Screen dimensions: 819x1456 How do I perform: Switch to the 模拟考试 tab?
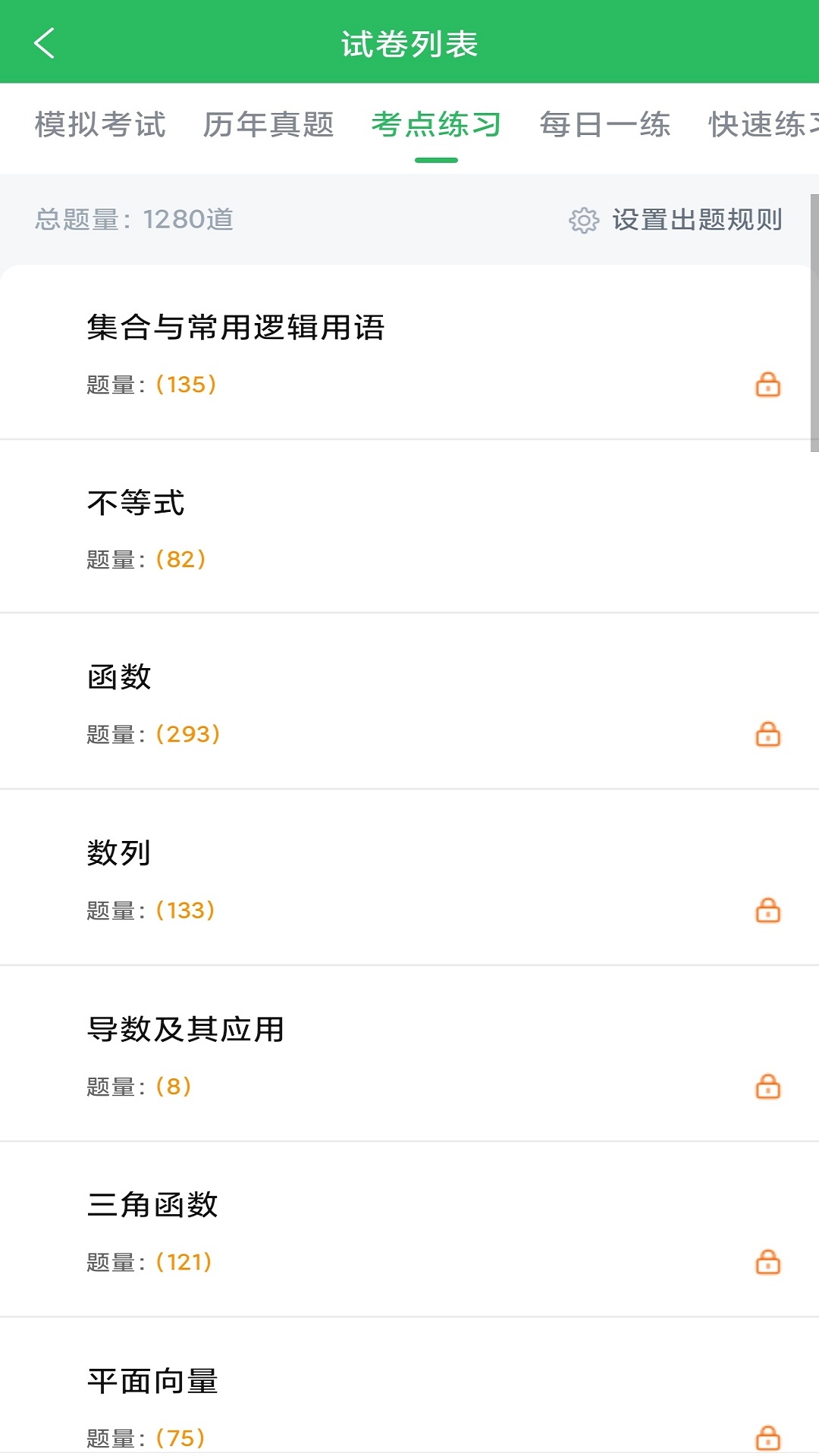100,125
